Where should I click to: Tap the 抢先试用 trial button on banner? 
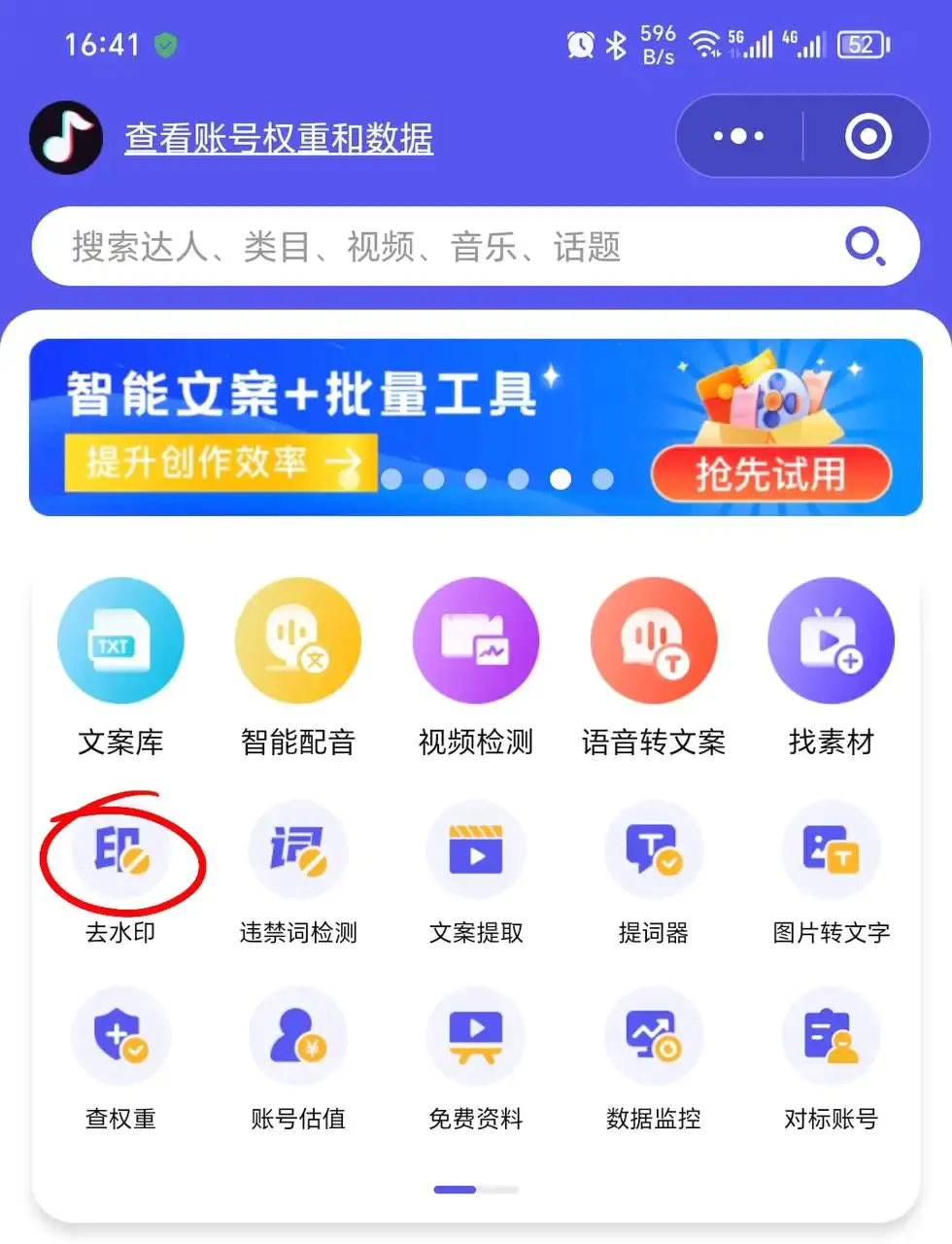point(773,473)
